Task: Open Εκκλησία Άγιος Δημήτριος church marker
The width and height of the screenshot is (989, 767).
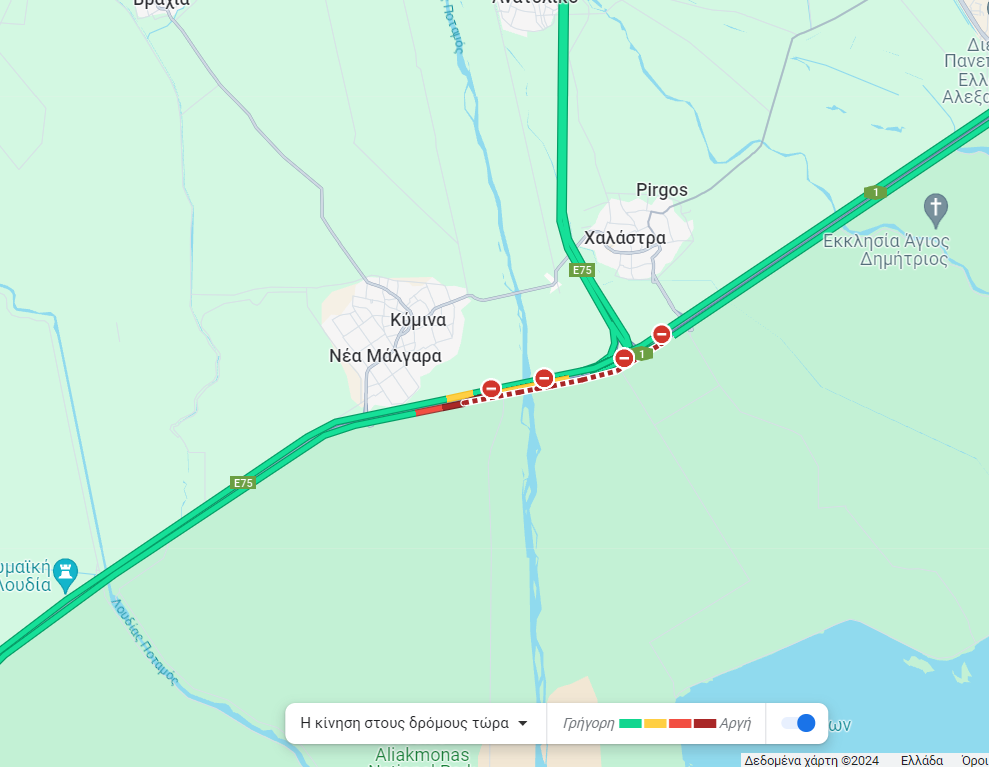Action: pyautogui.click(x=935, y=209)
